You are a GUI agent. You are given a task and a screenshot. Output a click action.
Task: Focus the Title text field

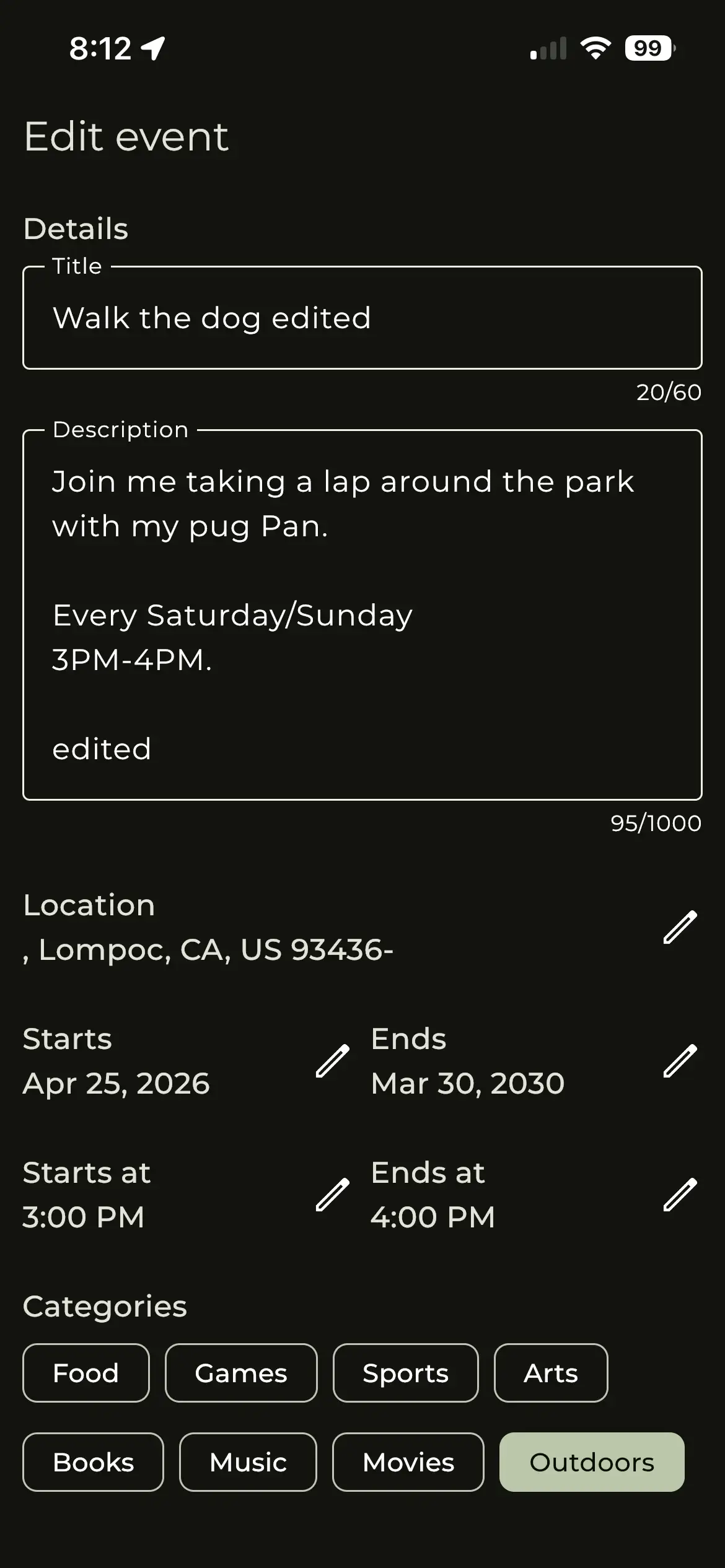tap(362, 318)
